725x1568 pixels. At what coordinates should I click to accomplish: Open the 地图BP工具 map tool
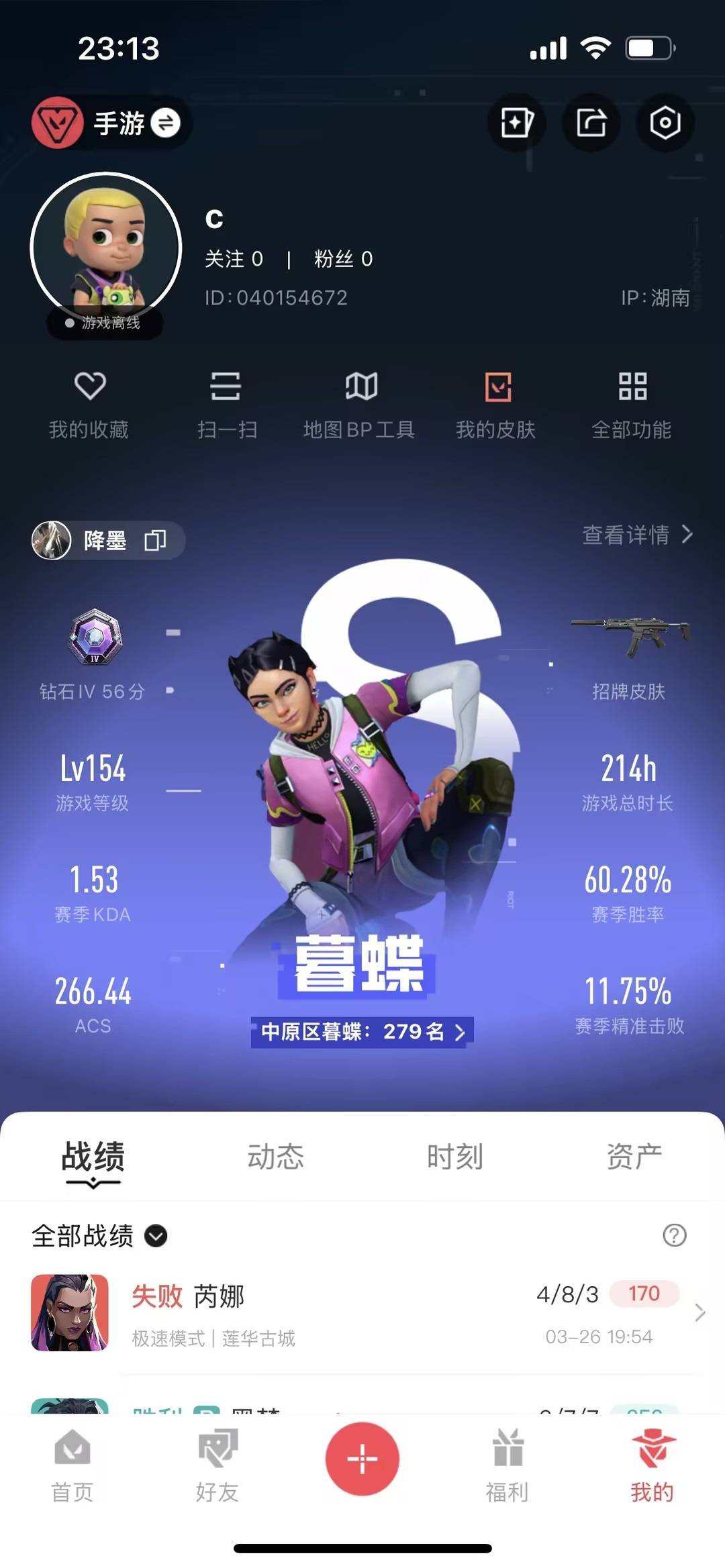[x=362, y=404]
